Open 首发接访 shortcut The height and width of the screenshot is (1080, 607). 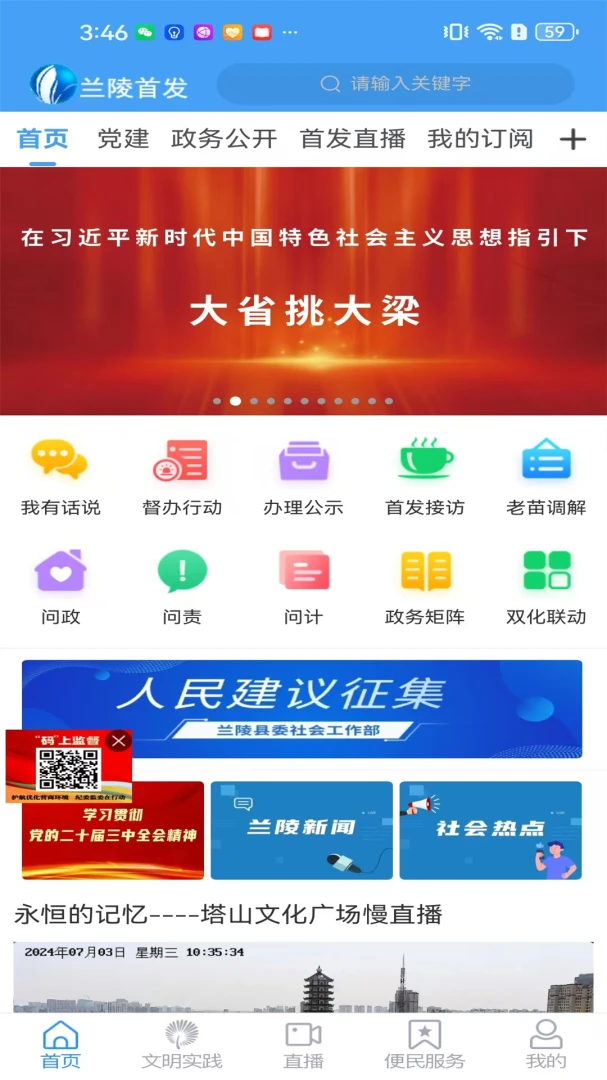pyautogui.click(x=424, y=477)
